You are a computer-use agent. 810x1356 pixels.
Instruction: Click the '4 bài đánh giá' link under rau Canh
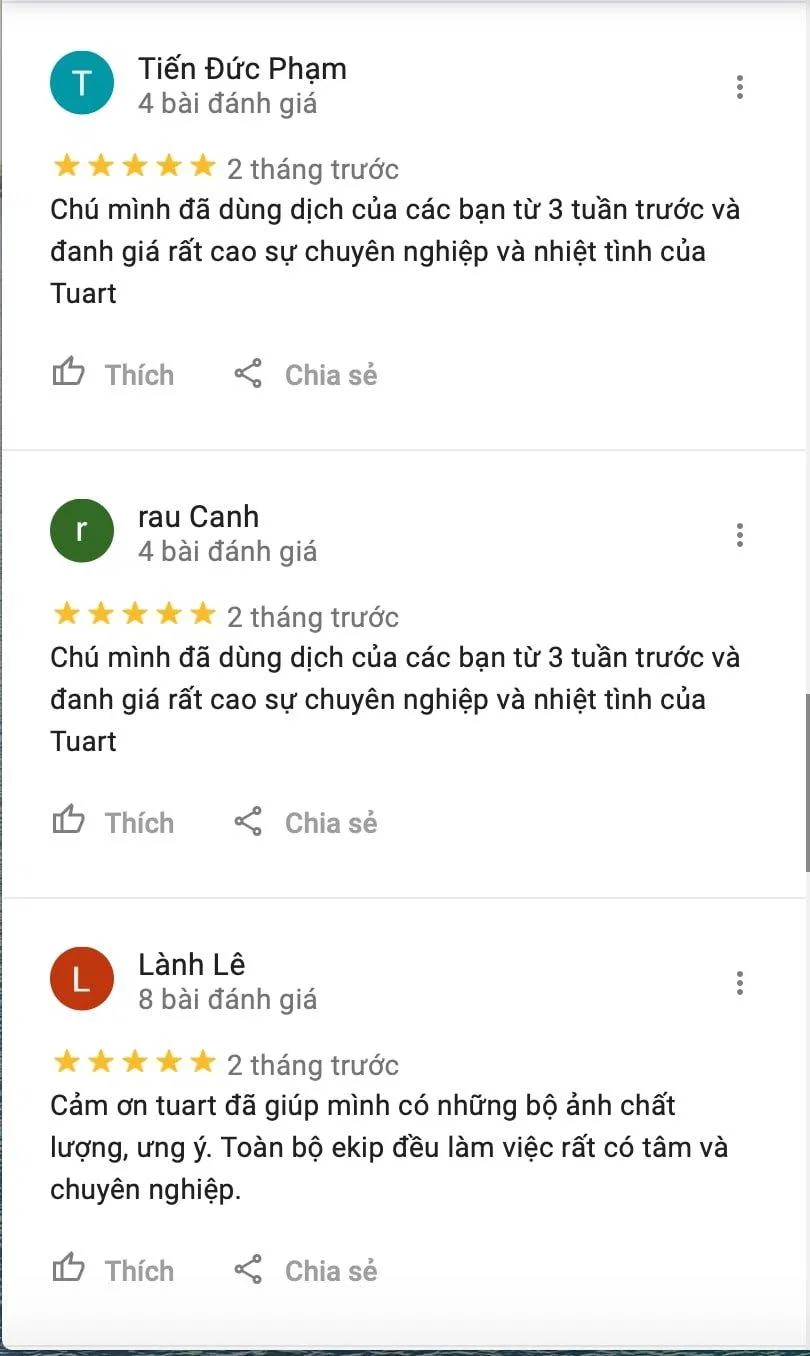pyautogui.click(x=227, y=550)
